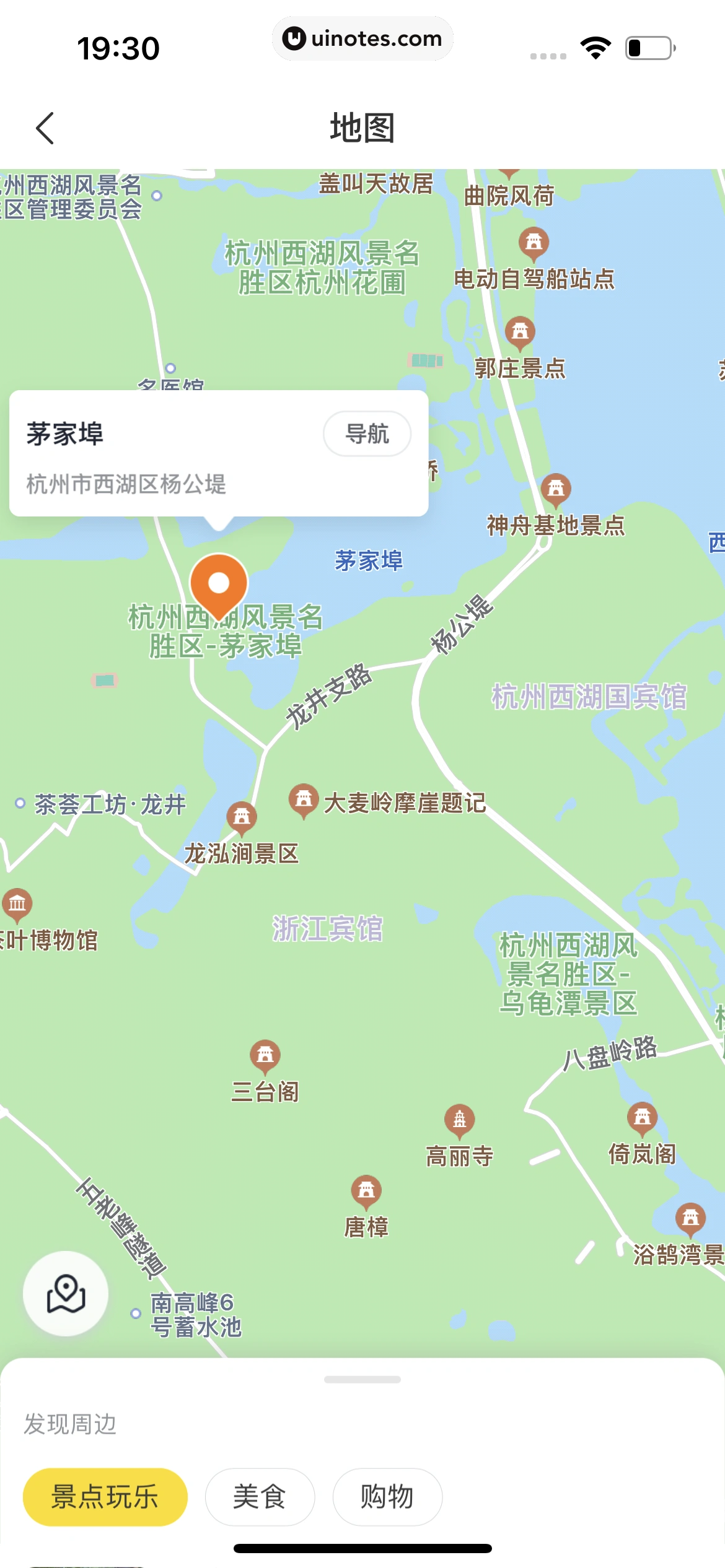Select the 唐樟 attraction marker
This screenshot has height=1568, width=725.
(x=366, y=1191)
